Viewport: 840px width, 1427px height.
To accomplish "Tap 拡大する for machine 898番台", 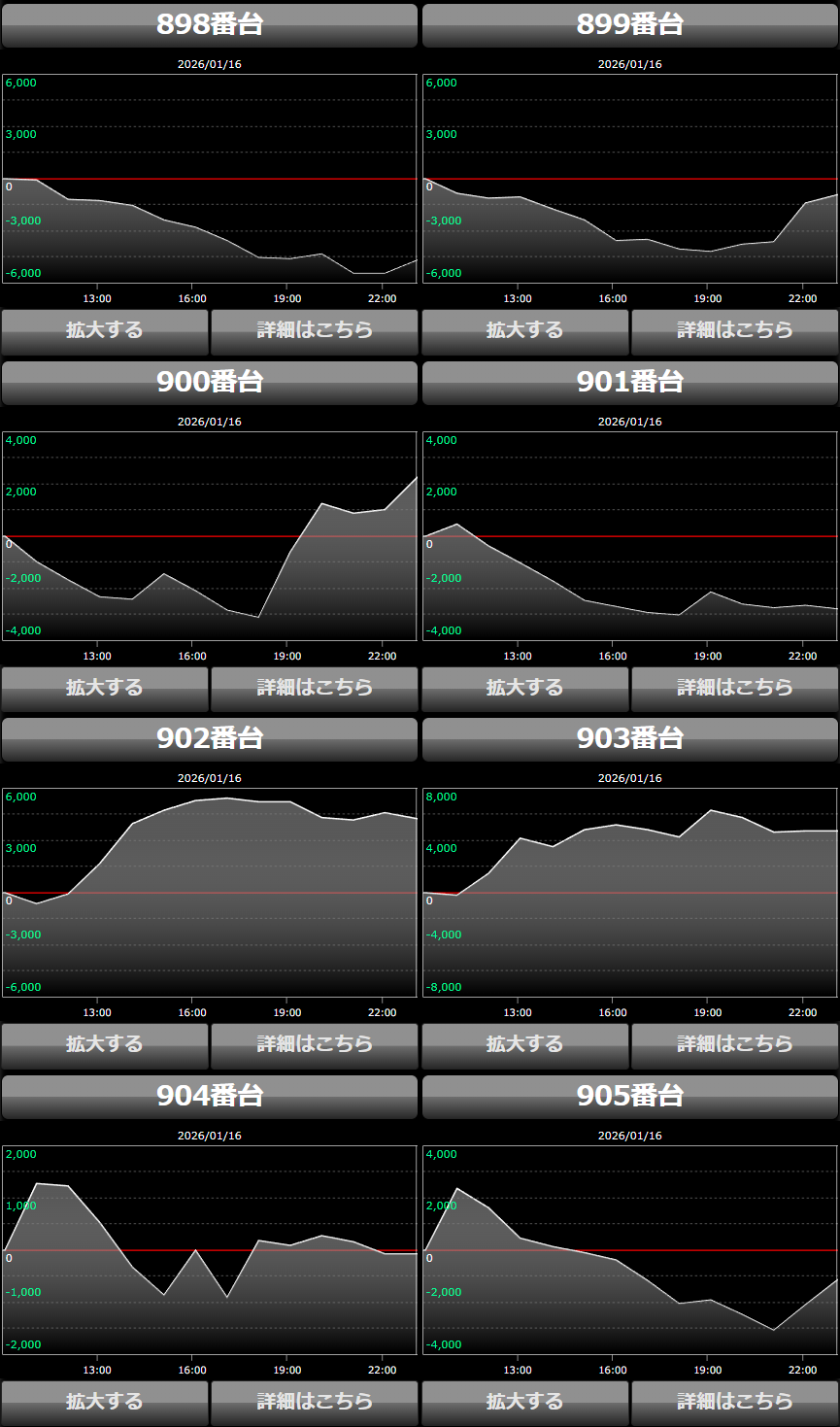I will [105, 331].
